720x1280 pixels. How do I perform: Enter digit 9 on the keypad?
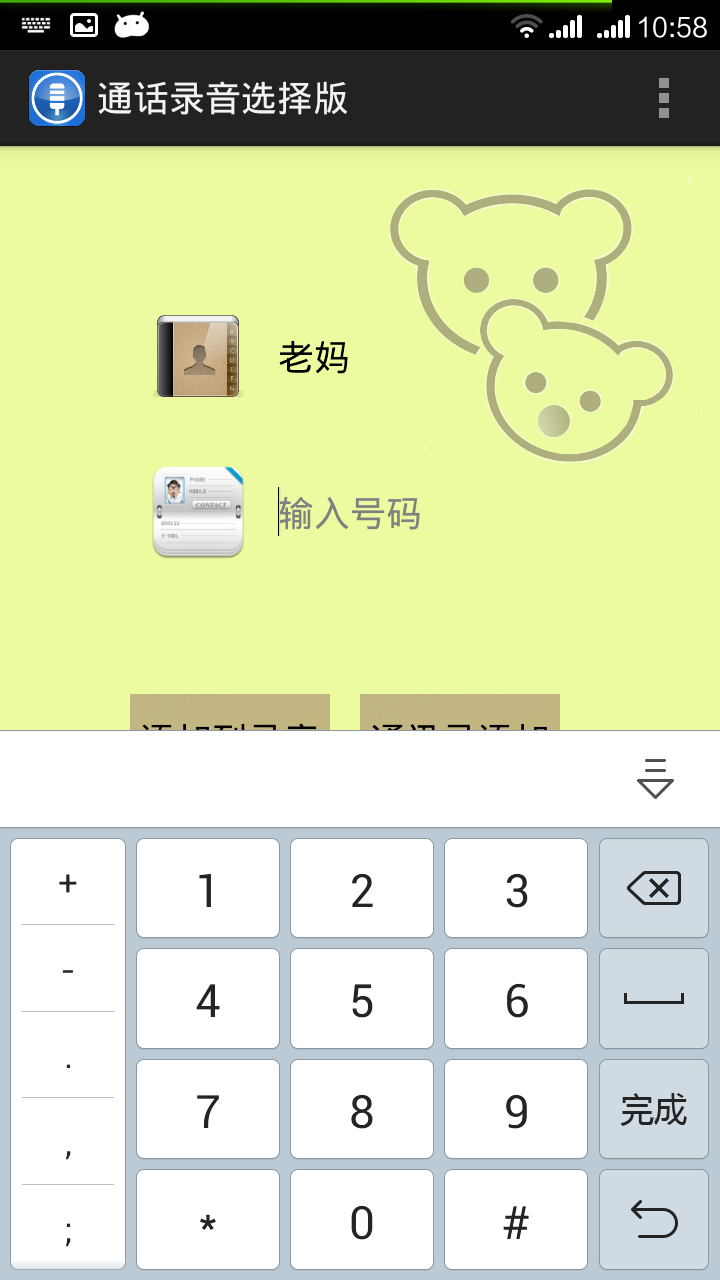tap(515, 1110)
